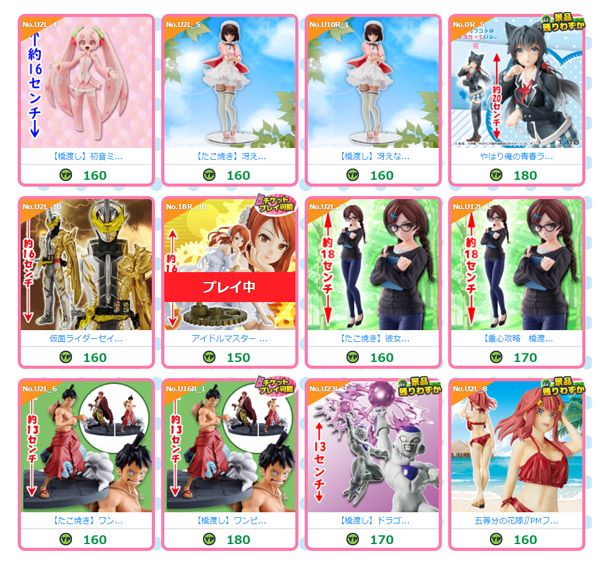View the 【橋渡し】ドラゴ… prize card
This screenshot has width=600, height=578.
[x=373, y=455]
